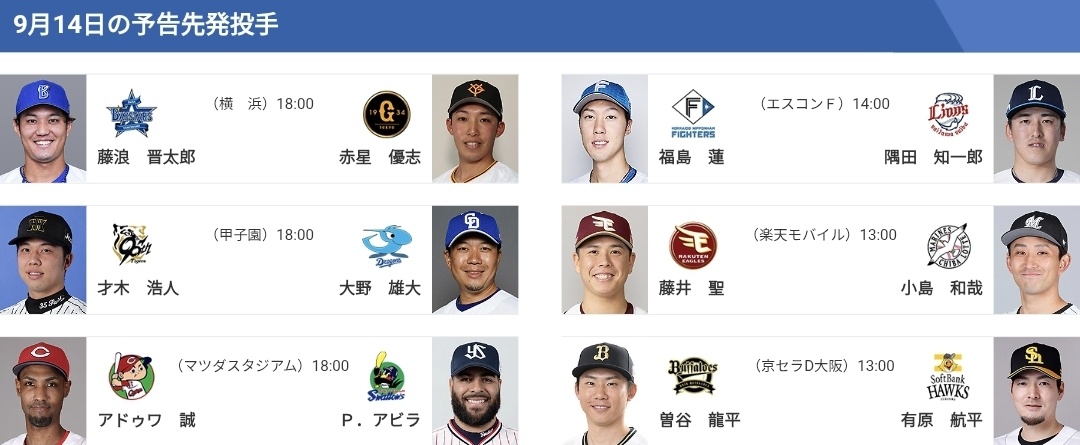Open the DeNA vs Giants Yokohama matchup card
Image resolution: width=1080 pixels, height=445 pixels.
[259, 128]
